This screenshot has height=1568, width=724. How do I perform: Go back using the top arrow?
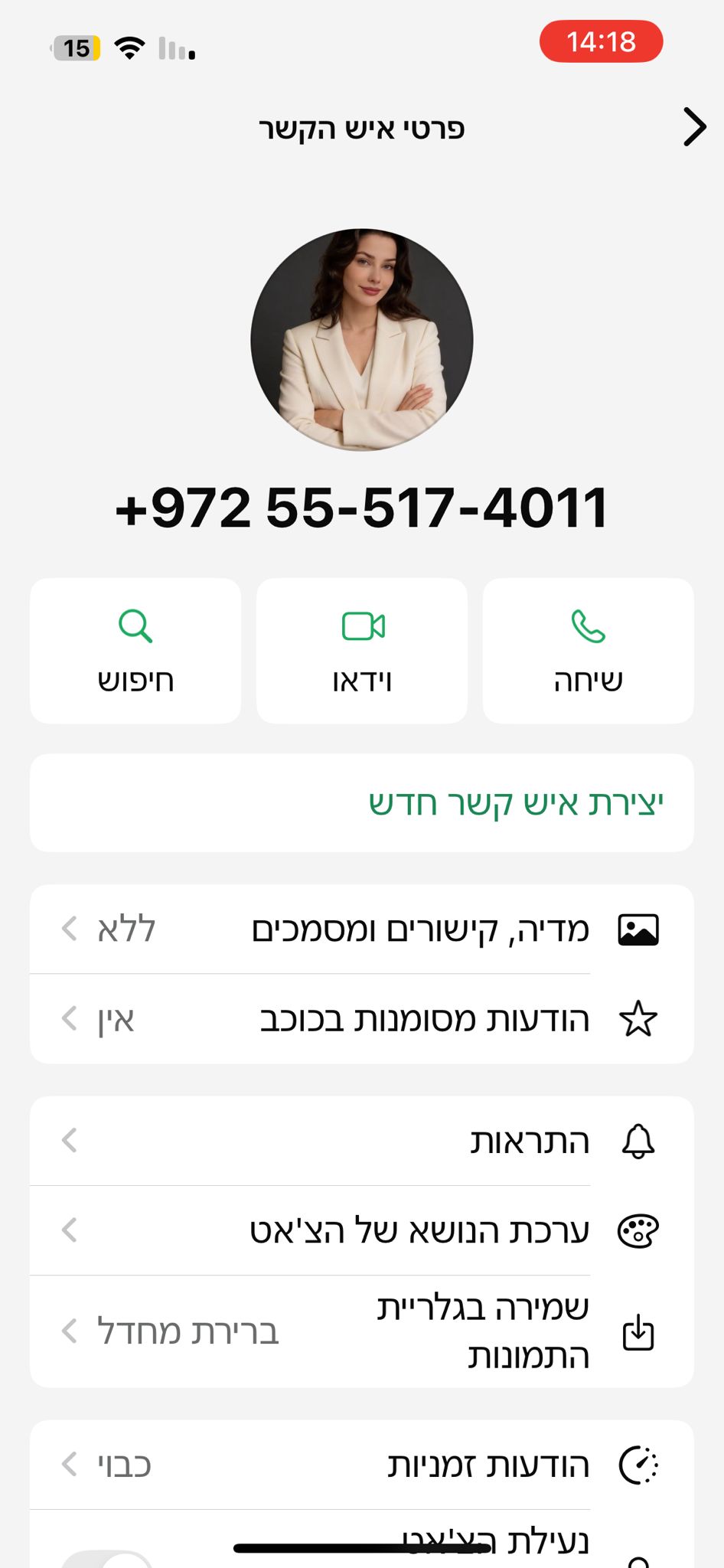click(x=693, y=127)
